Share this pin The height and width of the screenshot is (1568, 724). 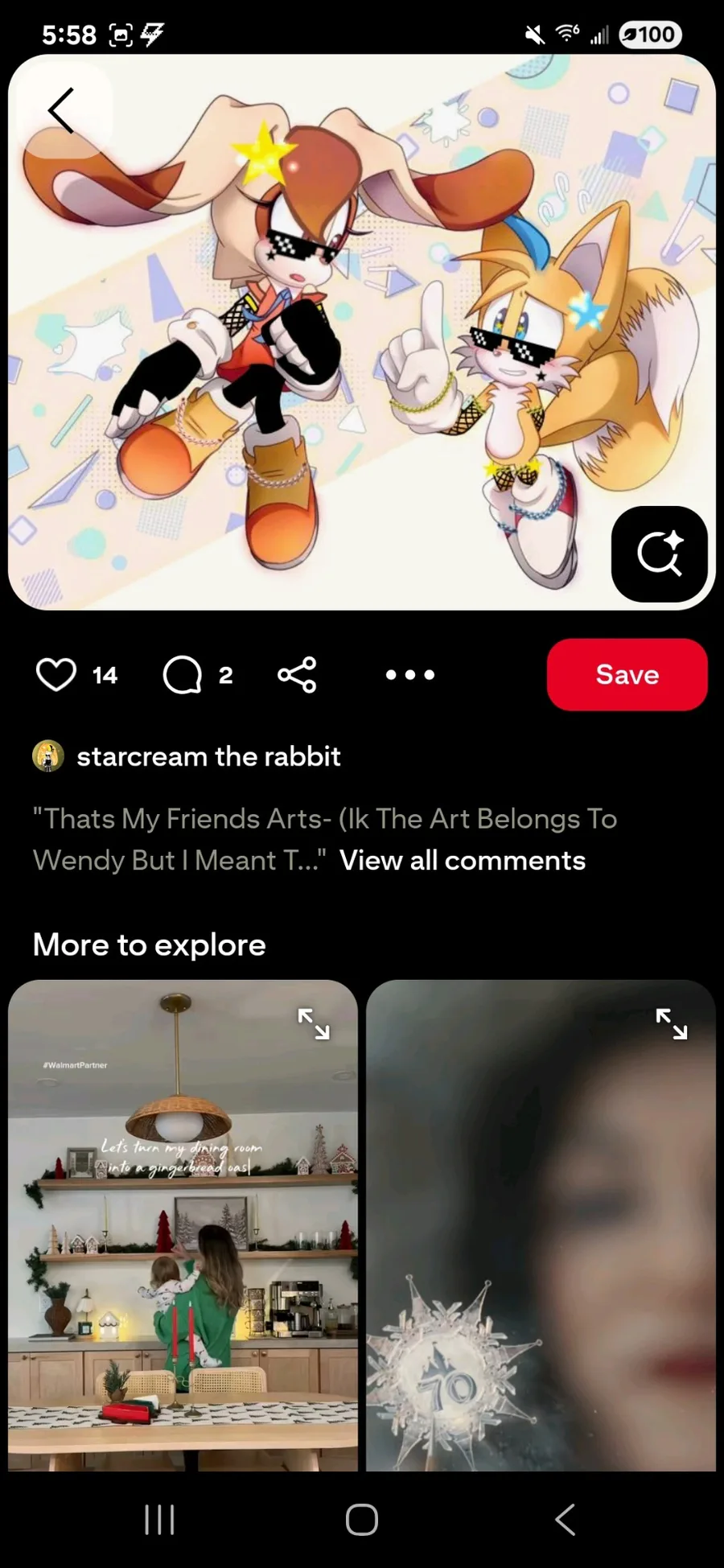click(297, 674)
